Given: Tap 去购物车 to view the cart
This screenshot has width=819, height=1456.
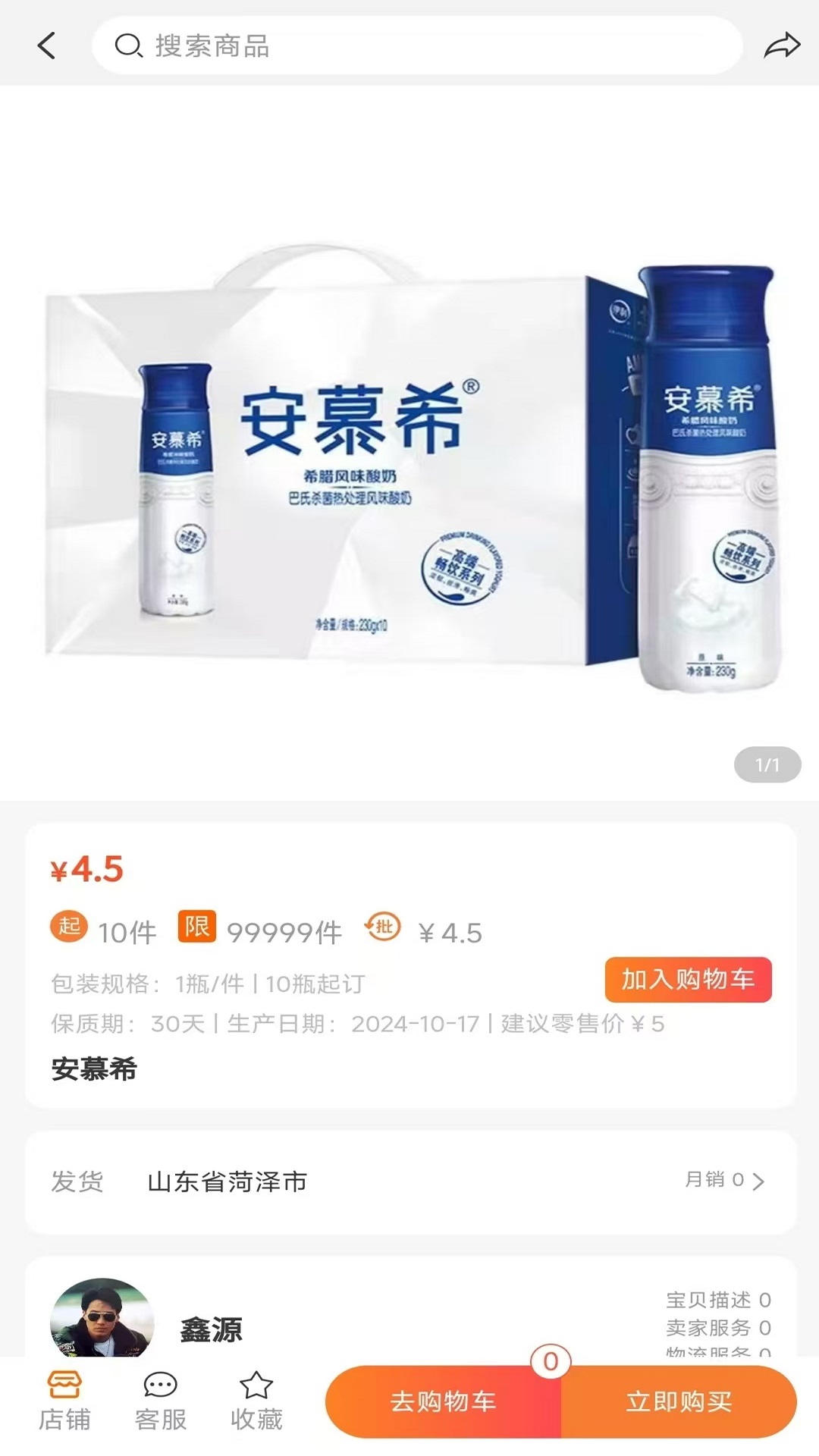Looking at the screenshot, I should click(444, 1401).
